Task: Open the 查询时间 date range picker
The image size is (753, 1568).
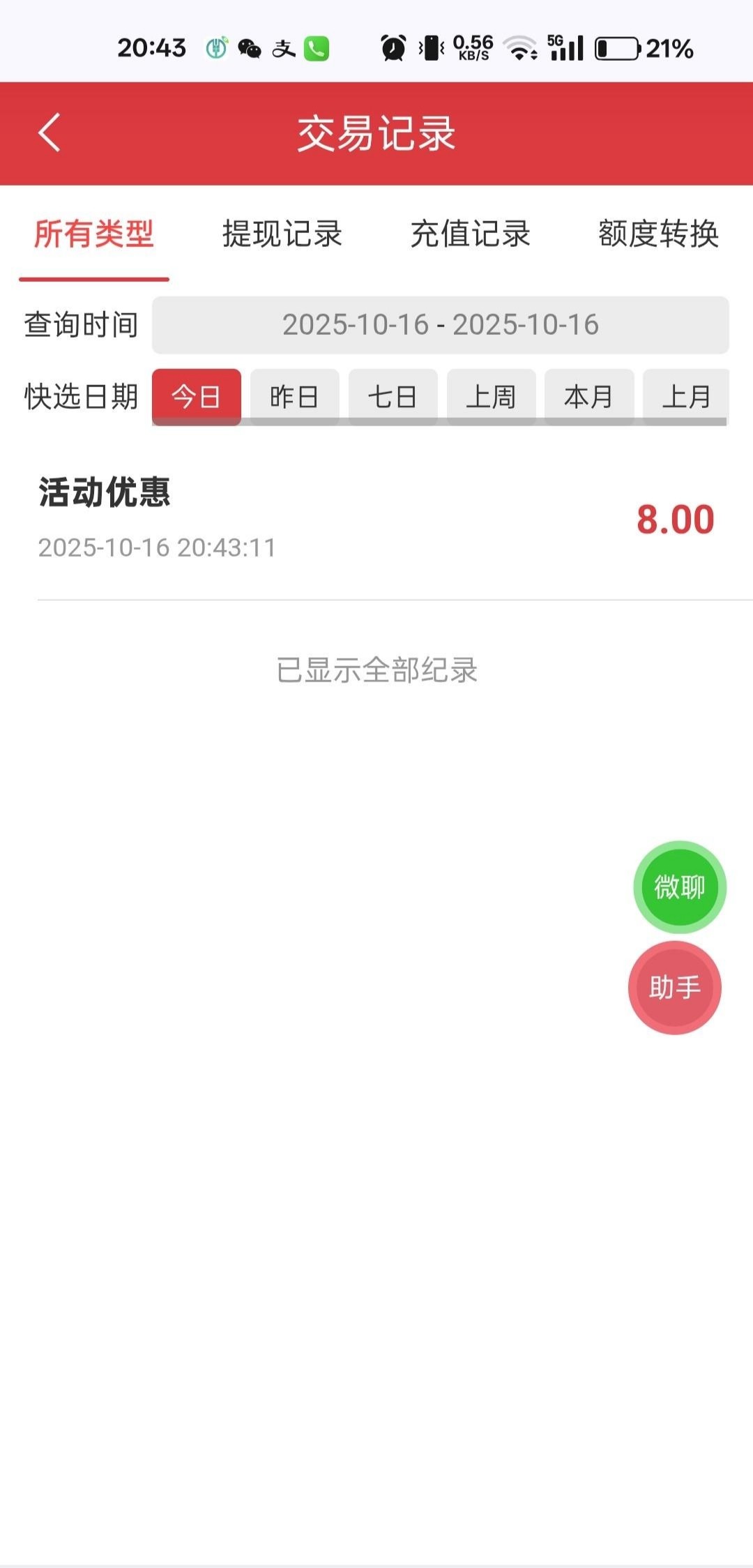Action: click(x=440, y=325)
